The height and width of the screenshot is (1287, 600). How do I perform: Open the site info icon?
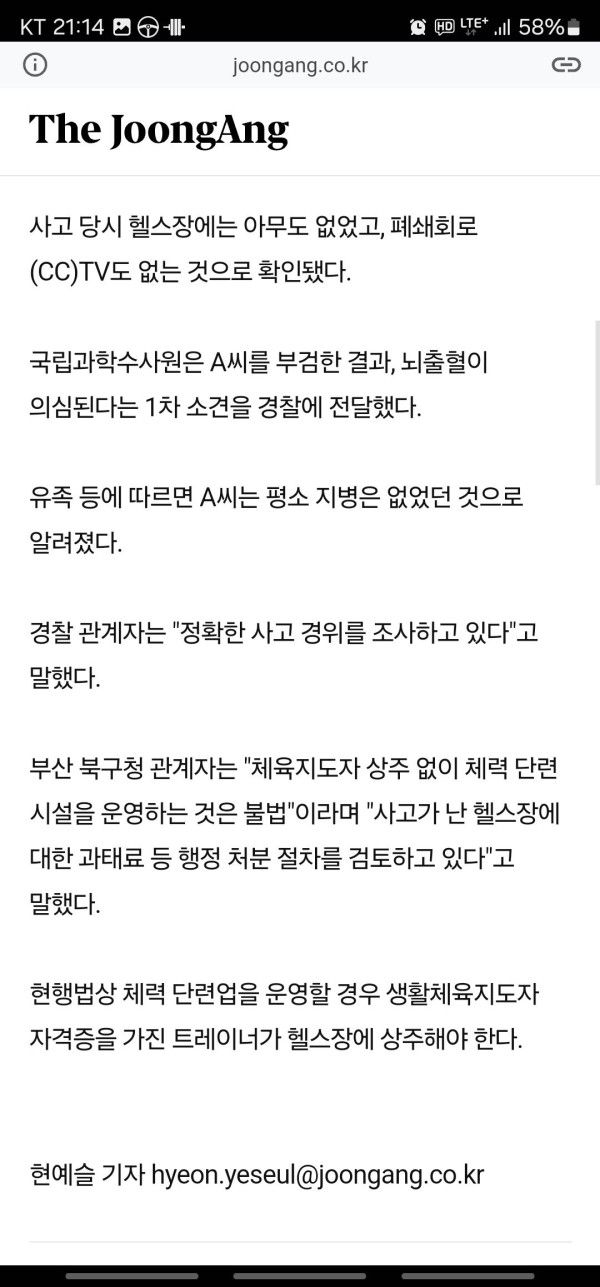click(34, 66)
